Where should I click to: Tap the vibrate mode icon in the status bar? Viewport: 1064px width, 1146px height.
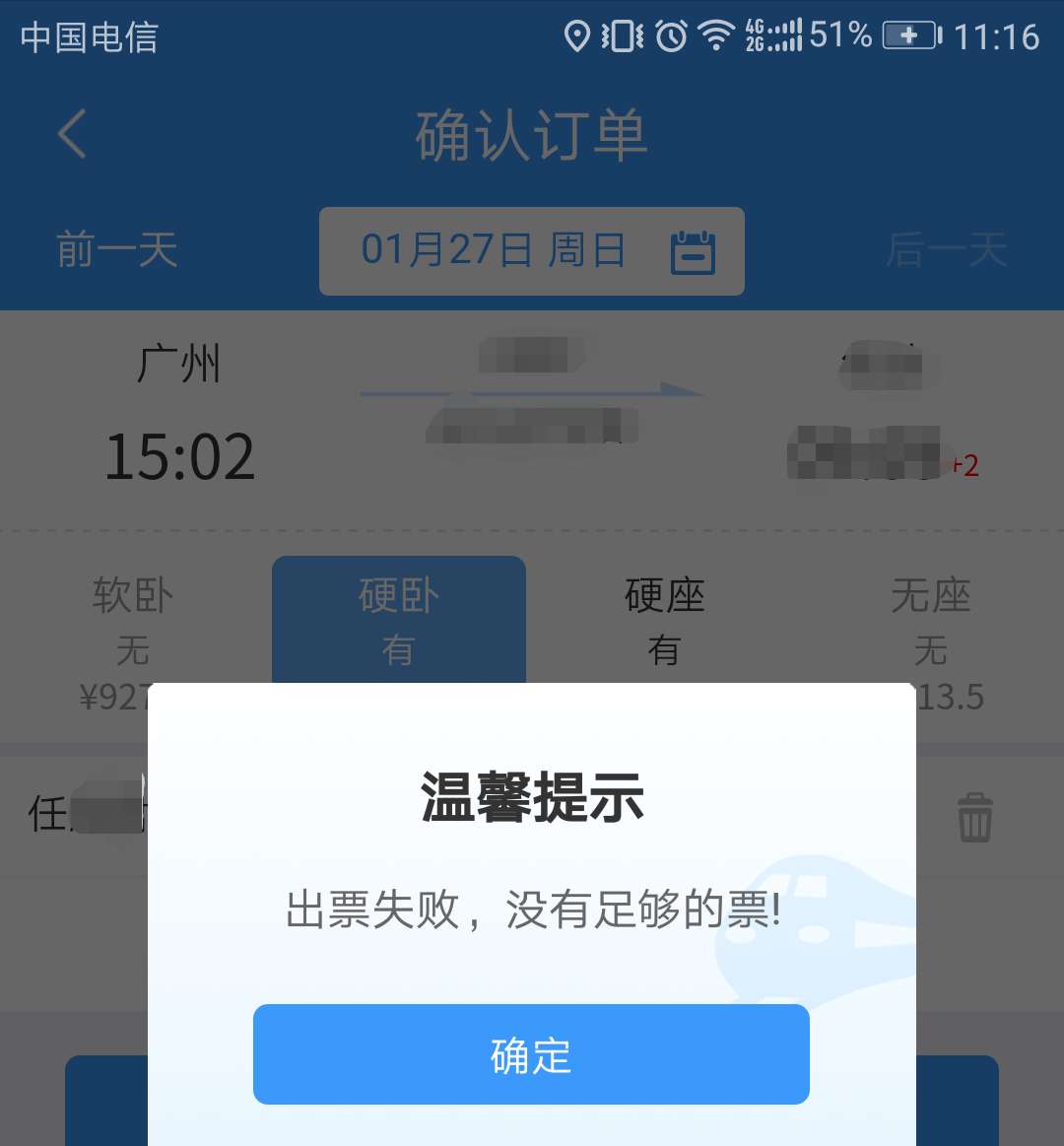click(x=621, y=35)
